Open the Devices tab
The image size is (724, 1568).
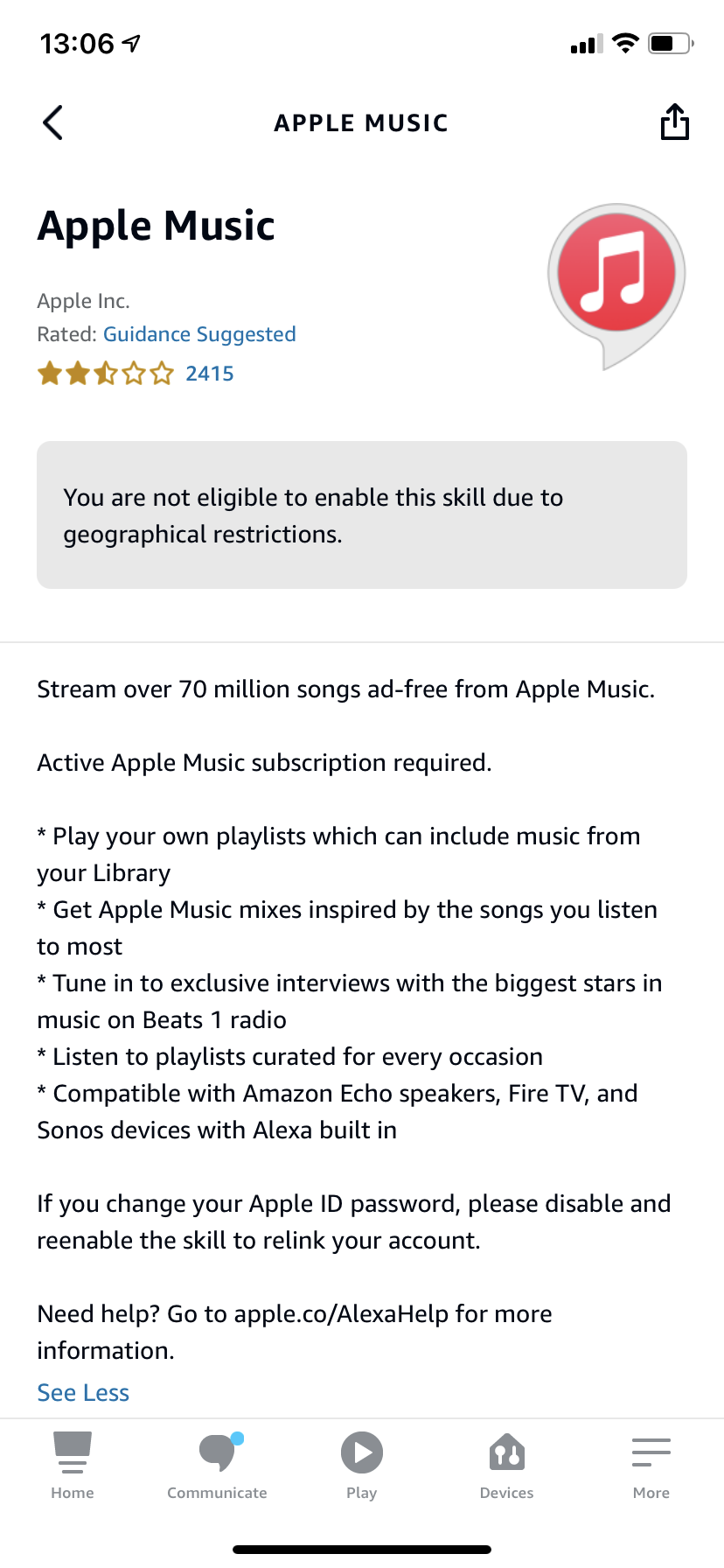click(506, 1466)
